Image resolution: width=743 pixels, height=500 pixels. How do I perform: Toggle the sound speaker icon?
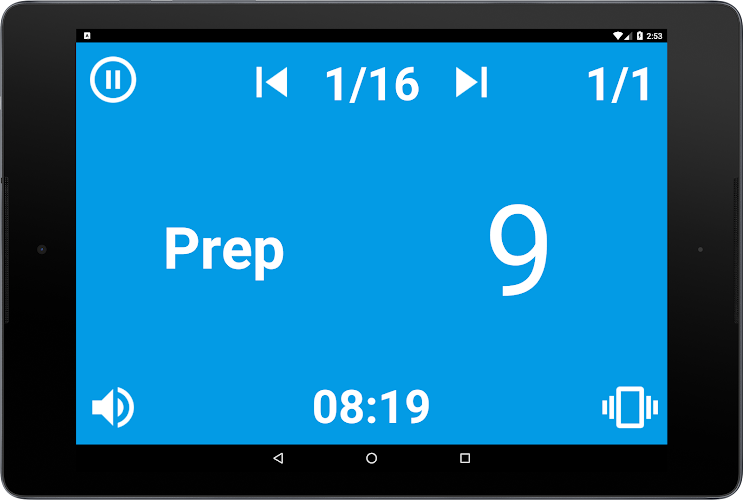pos(113,407)
